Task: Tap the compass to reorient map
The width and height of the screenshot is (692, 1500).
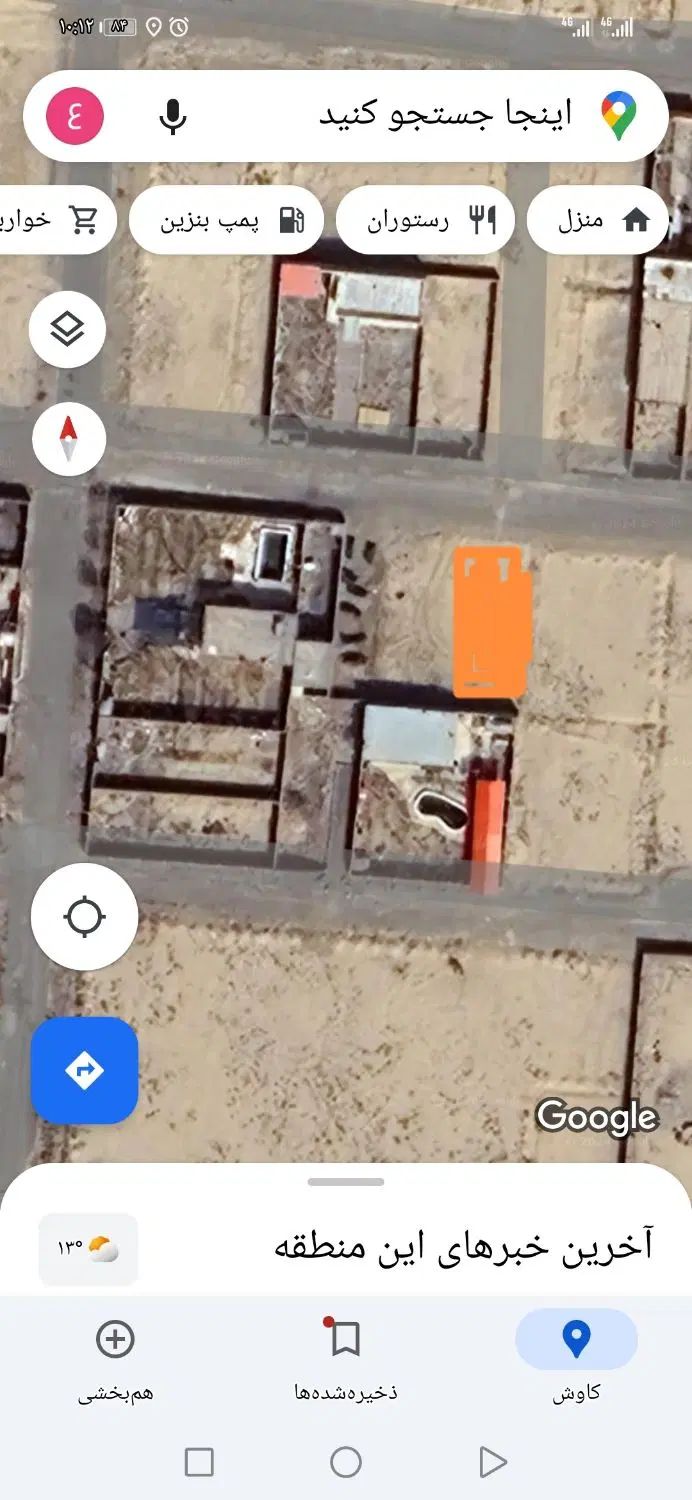Action: tap(69, 439)
